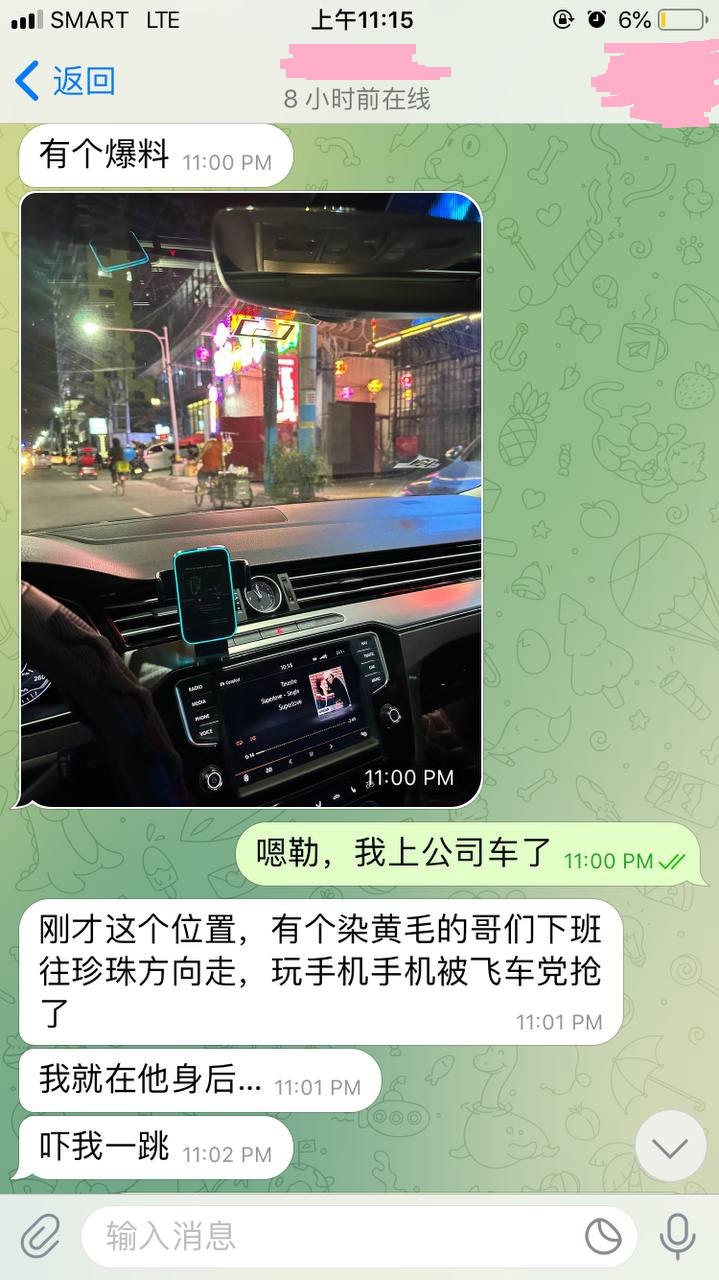Open the car dashboard photo message
This screenshot has width=719, height=1280.
pos(251,500)
